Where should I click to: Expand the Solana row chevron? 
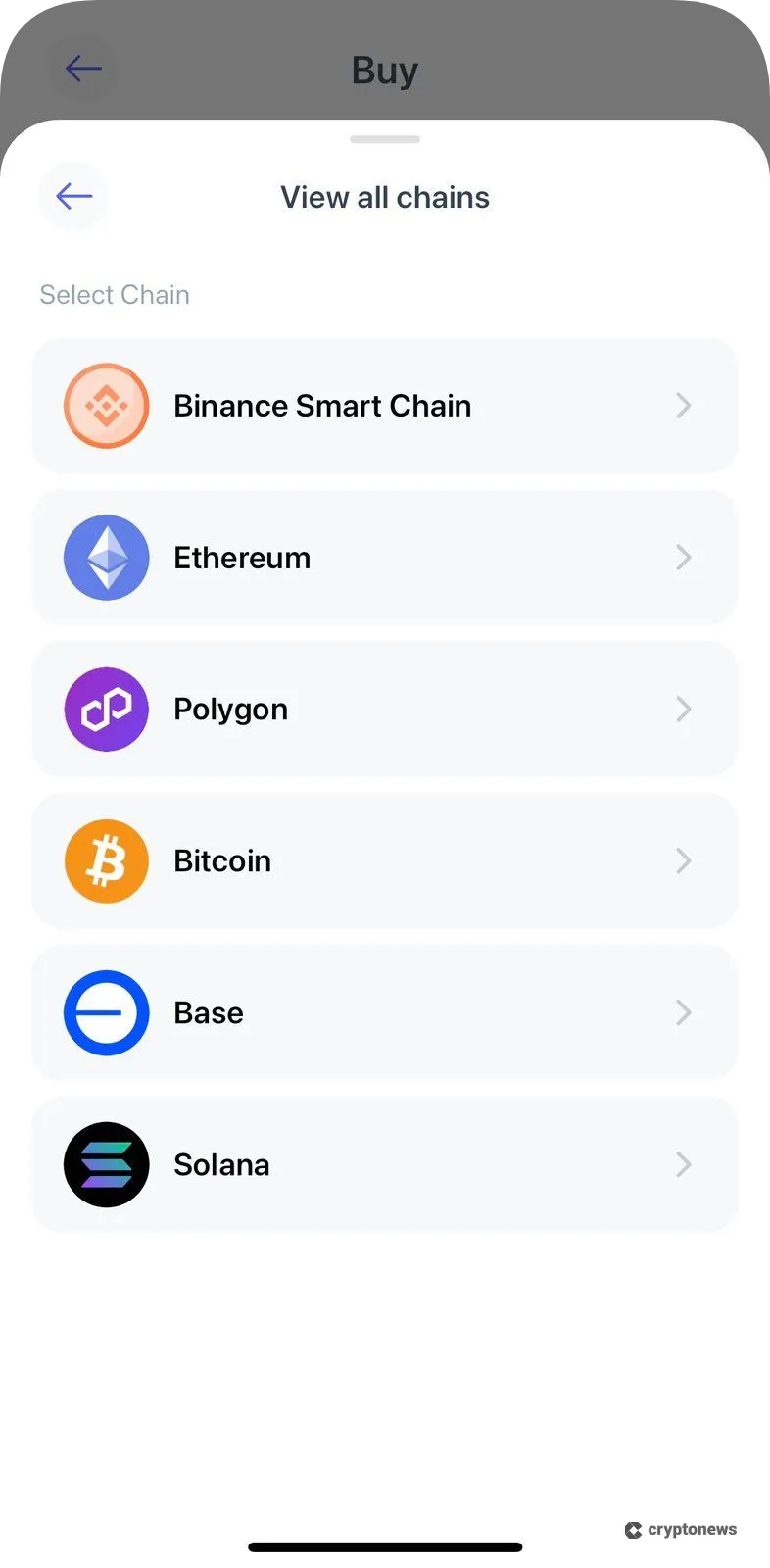coord(684,1164)
